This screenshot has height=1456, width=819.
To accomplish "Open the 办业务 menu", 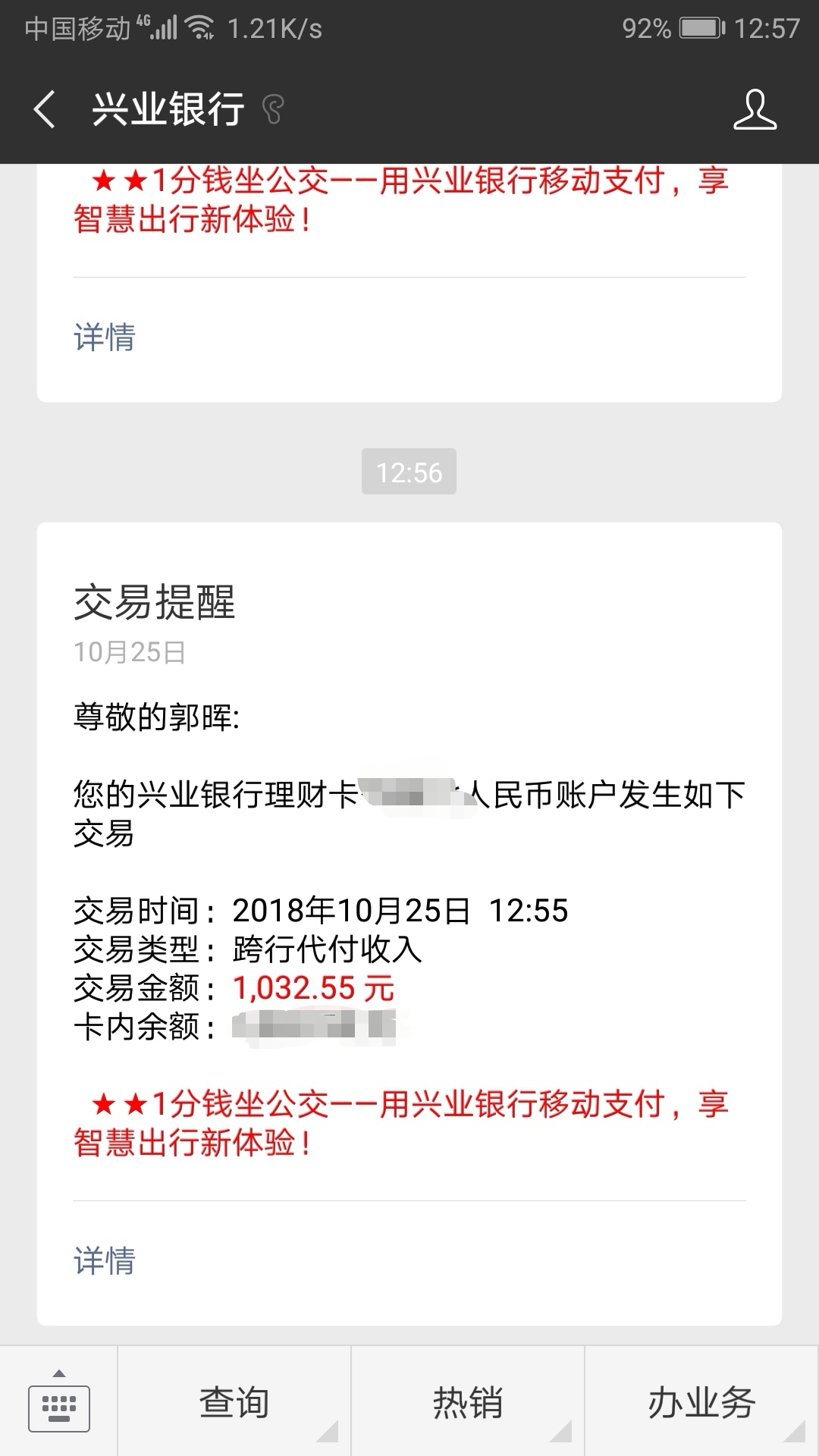I will point(702,1401).
